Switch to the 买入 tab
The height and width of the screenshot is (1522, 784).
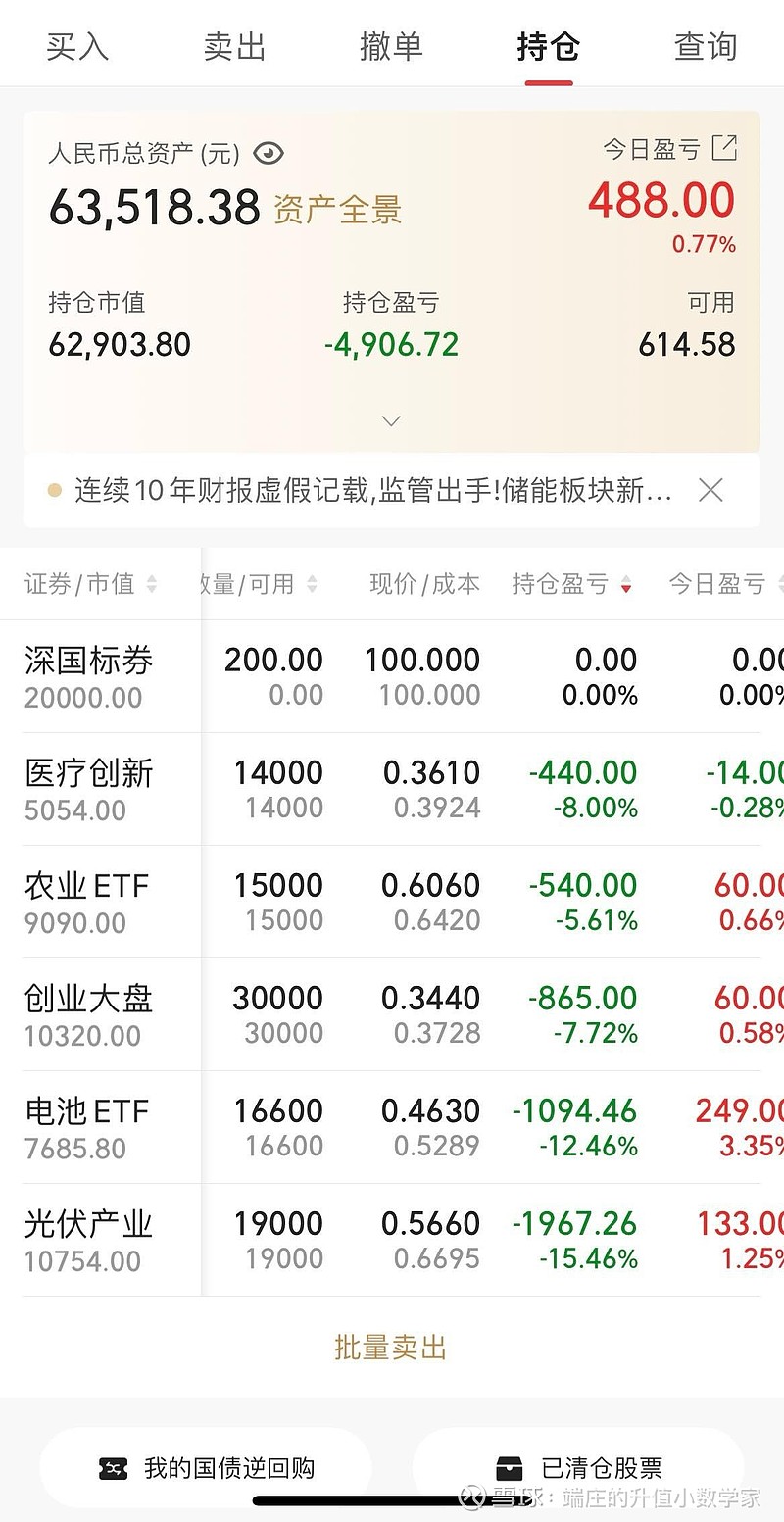coord(77,46)
